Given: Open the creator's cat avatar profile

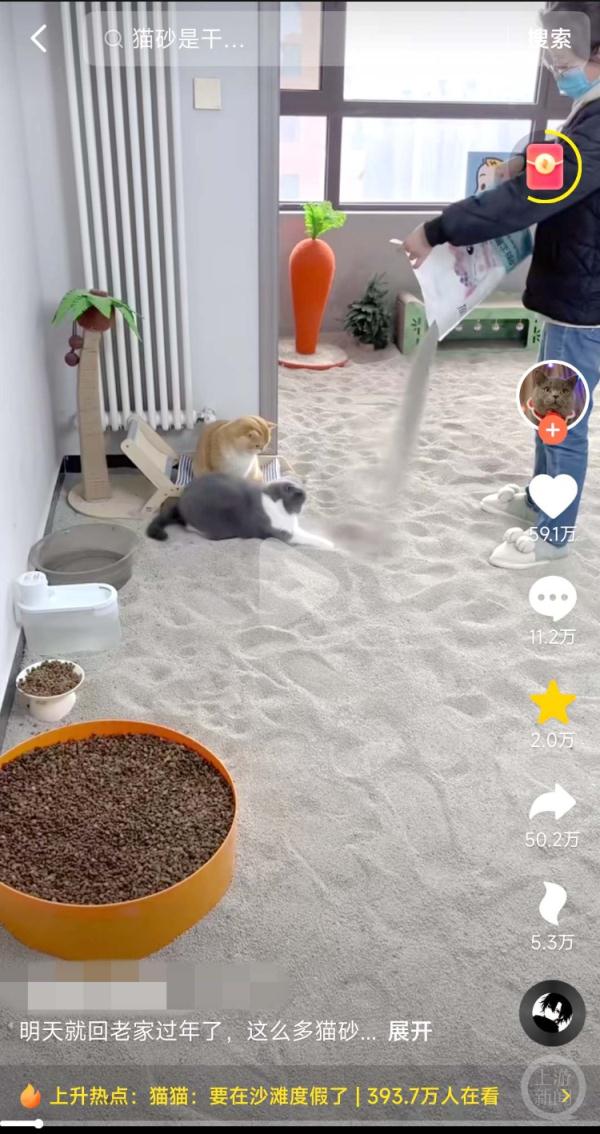Looking at the screenshot, I should click(552, 392).
